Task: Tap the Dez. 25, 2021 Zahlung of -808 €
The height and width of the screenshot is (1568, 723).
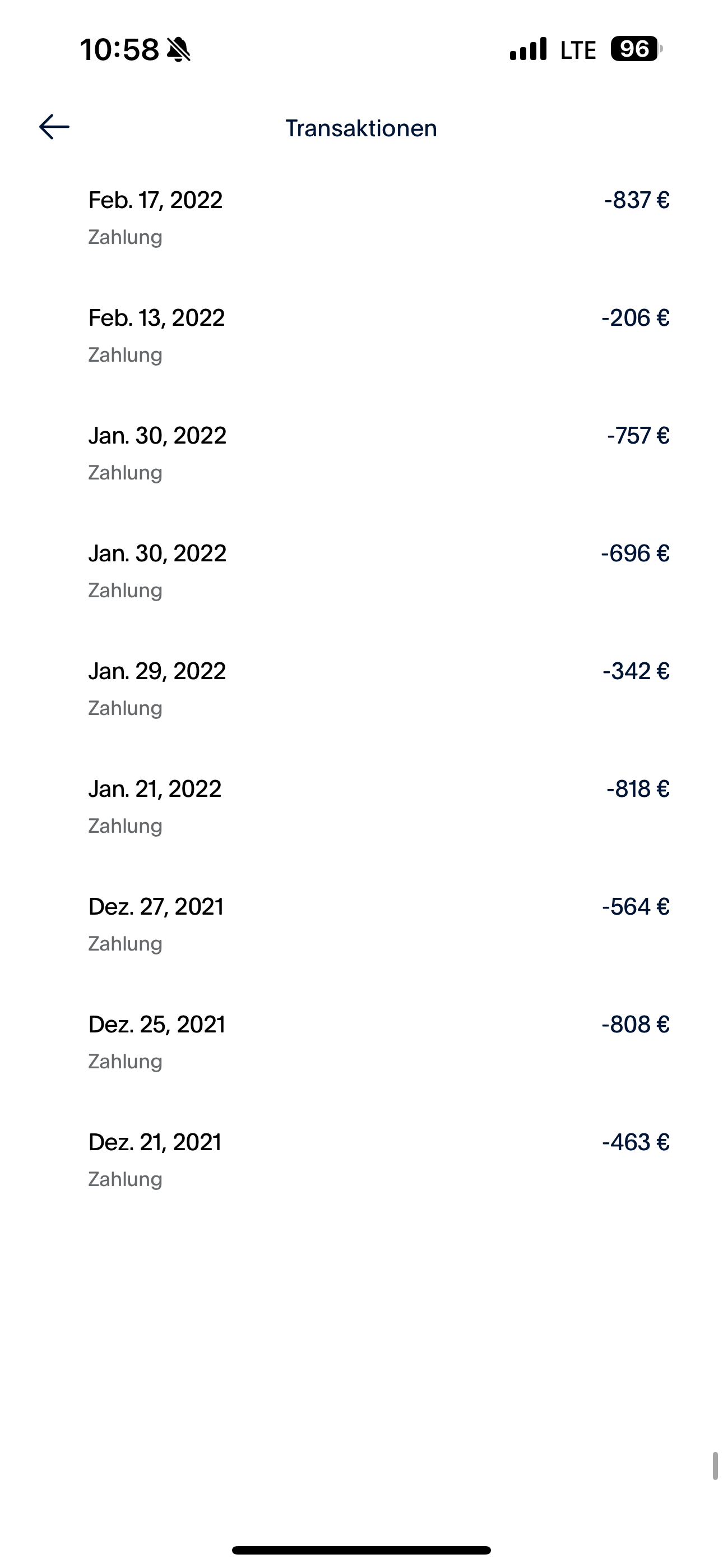Action: click(361, 1041)
